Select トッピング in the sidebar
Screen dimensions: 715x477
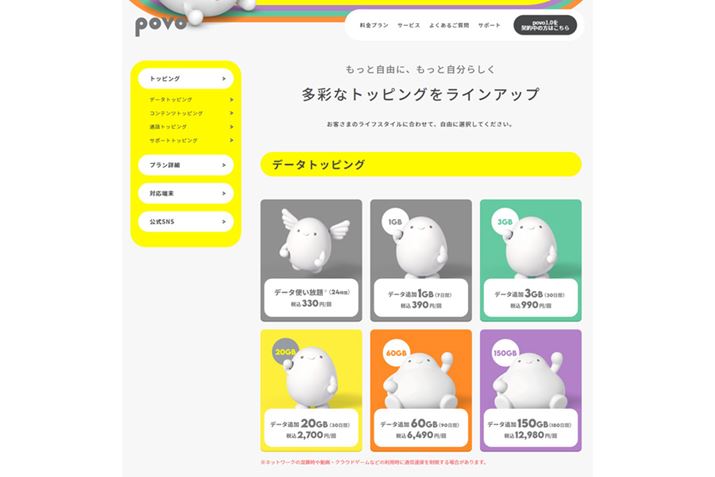185,78
